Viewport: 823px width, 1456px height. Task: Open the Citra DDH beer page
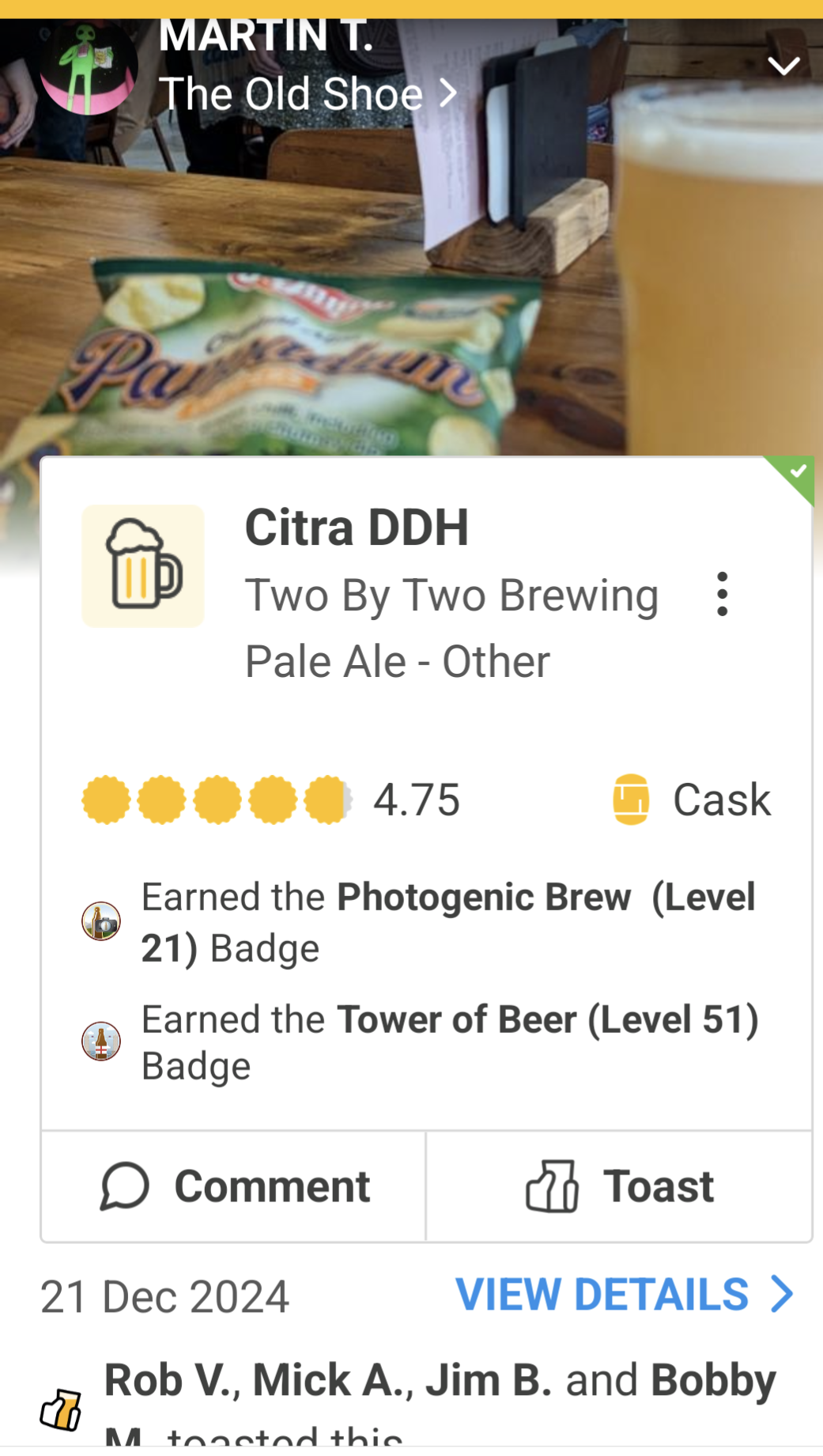(x=357, y=528)
